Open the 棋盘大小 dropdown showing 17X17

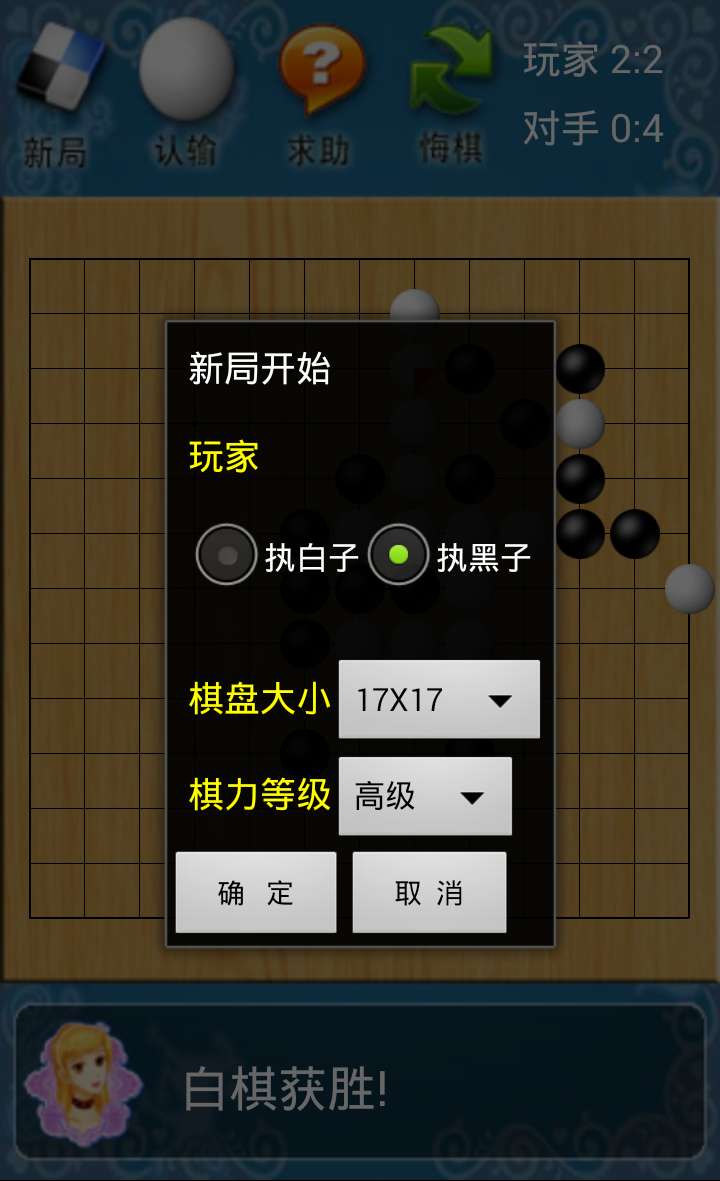[439, 699]
